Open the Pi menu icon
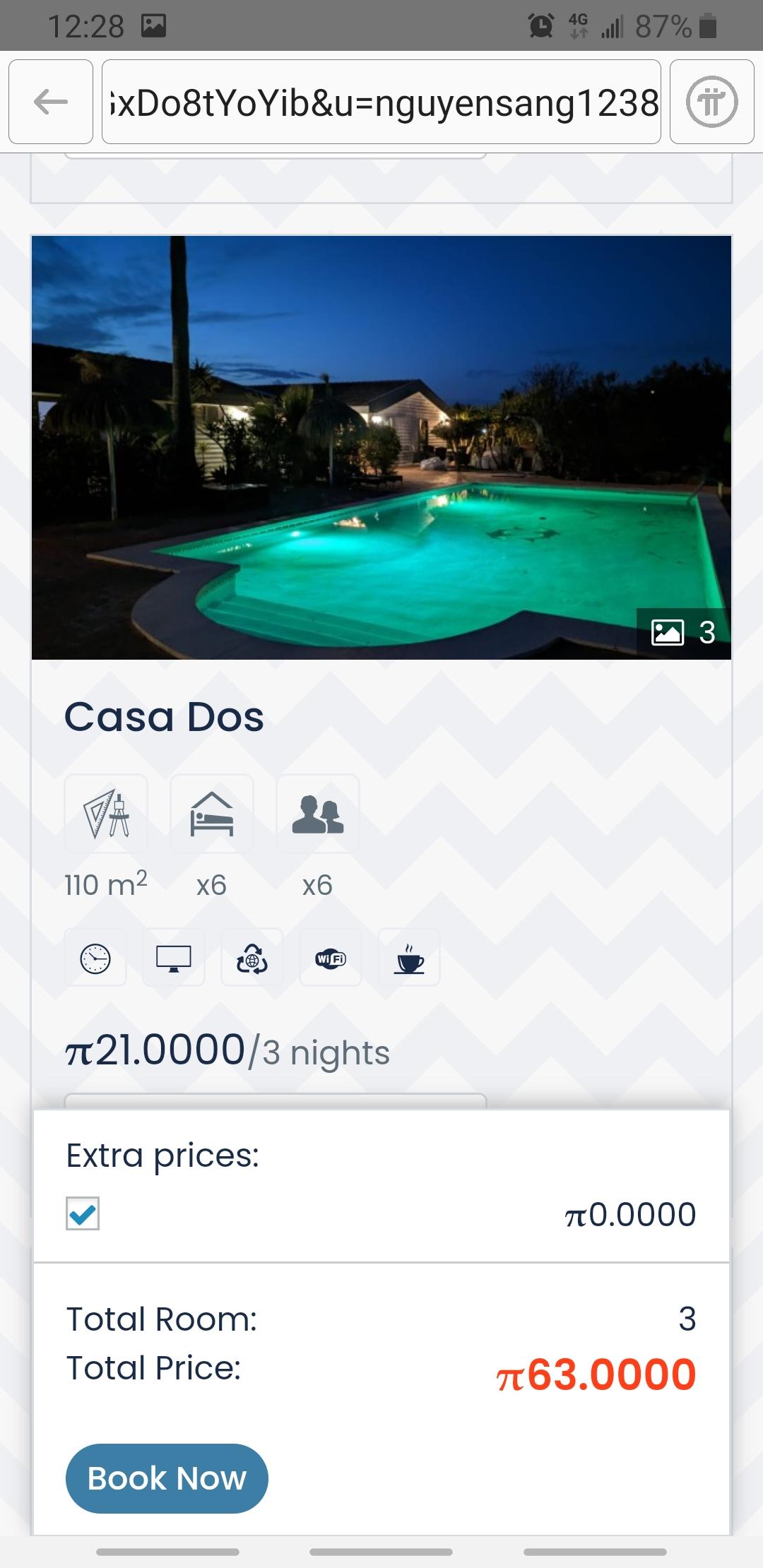This screenshot has height=1568, width=763. click(x=711, y=102)
